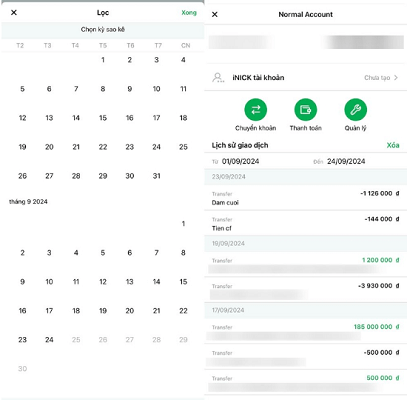The image size is (407, 400).
Task: Start a transfer with Chuyển khoản
Action: [x=256, y=115]
